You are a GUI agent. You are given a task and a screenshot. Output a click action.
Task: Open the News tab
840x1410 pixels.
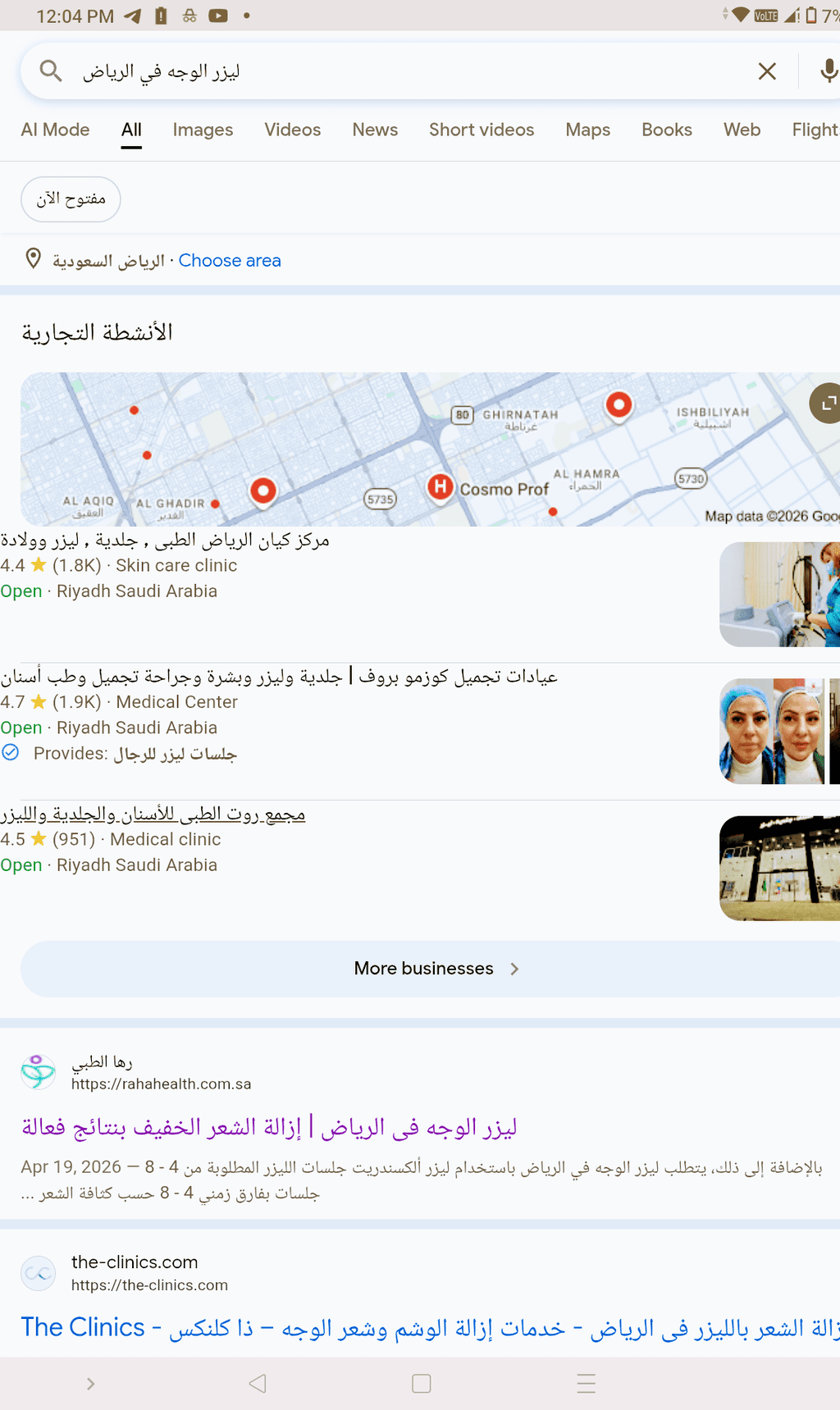click(375, 130)
